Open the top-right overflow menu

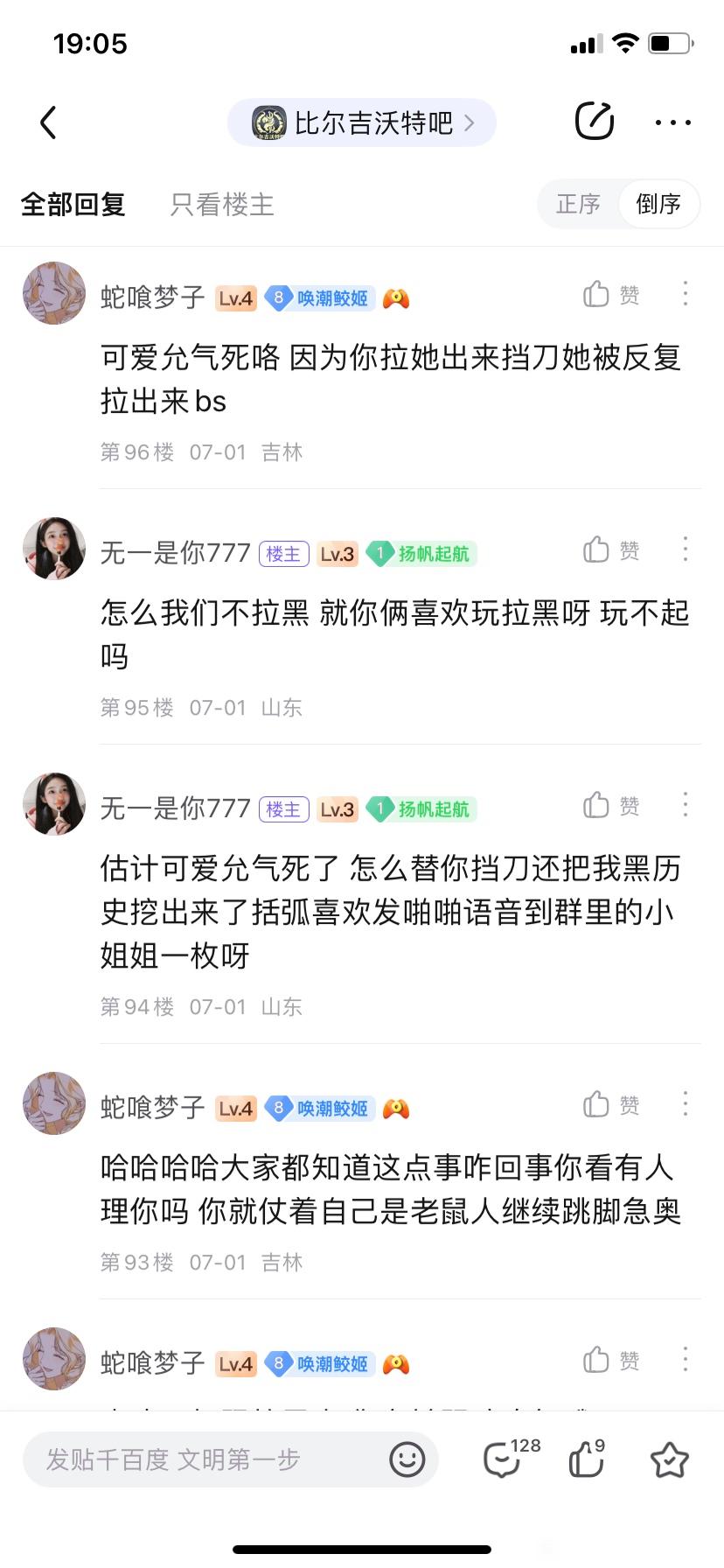672,122
